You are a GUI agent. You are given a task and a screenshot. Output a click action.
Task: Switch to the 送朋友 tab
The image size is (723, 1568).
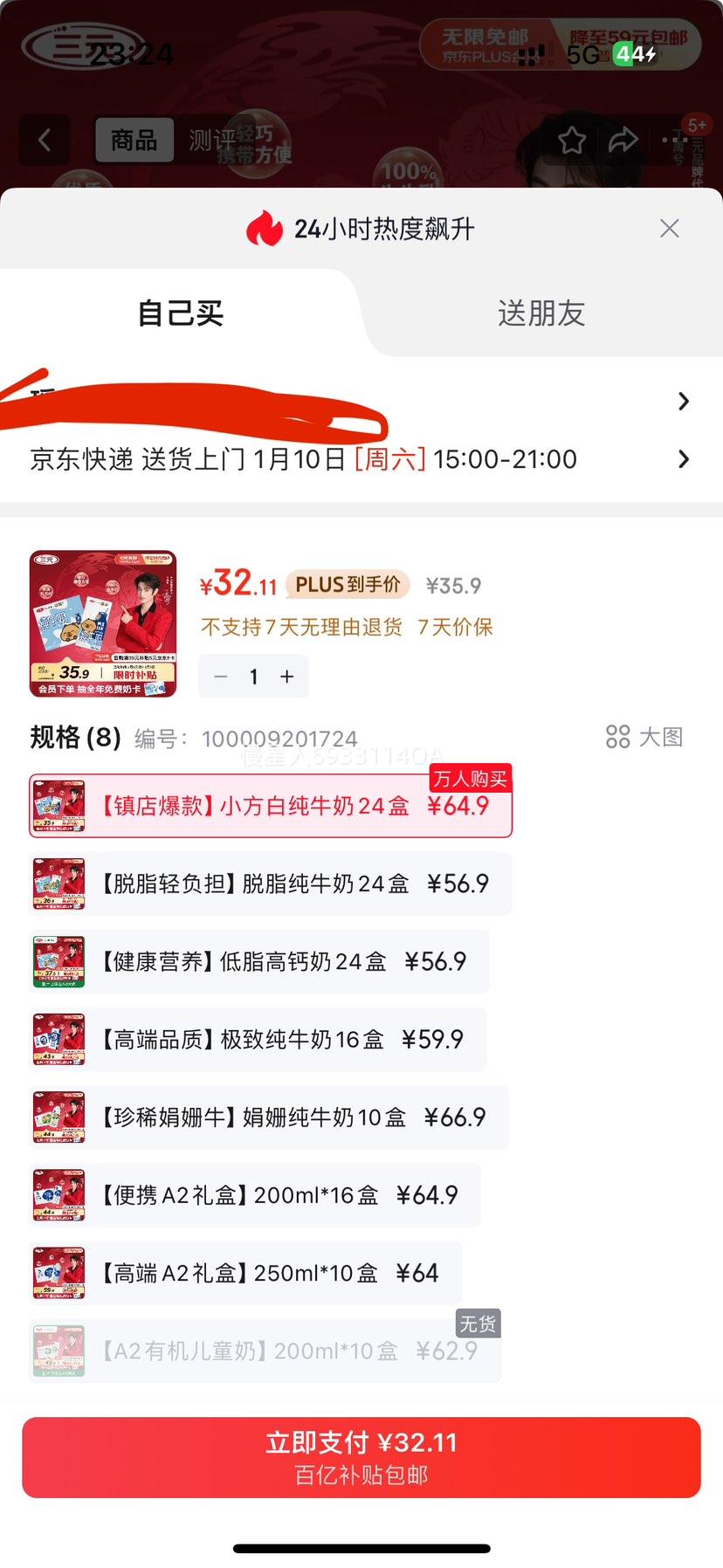click(541, 313)
